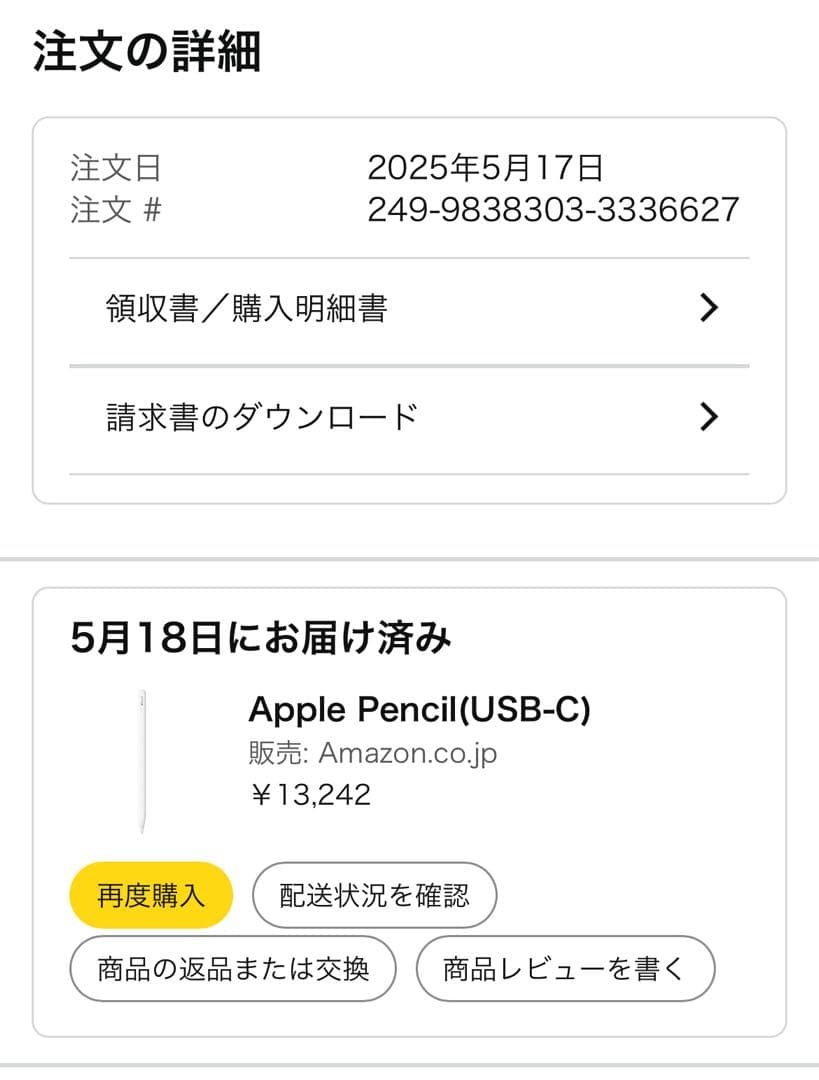819x1080 pixels.
Task: Click the 再度購入 yellow button
Action: coord(150,895)
